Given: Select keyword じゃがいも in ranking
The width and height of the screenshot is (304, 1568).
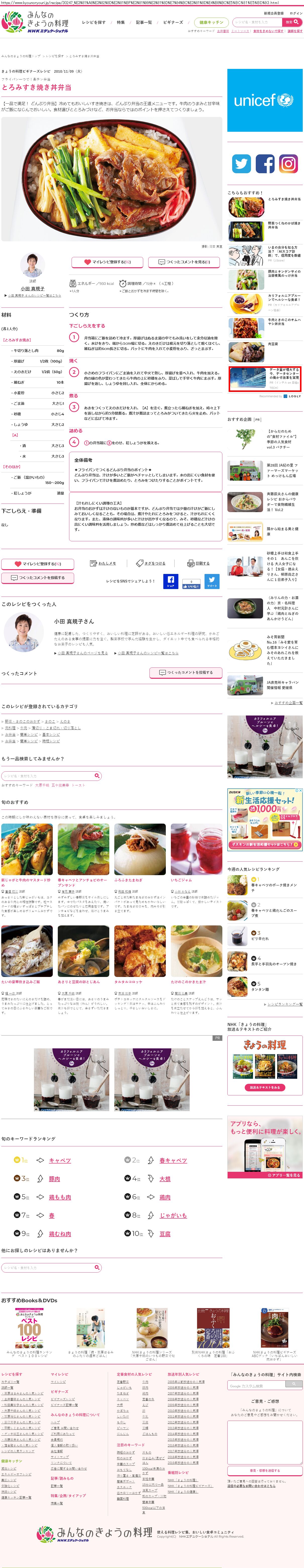Looking at the screenshot, I should pyautogui.click(x=173, y=1215).
